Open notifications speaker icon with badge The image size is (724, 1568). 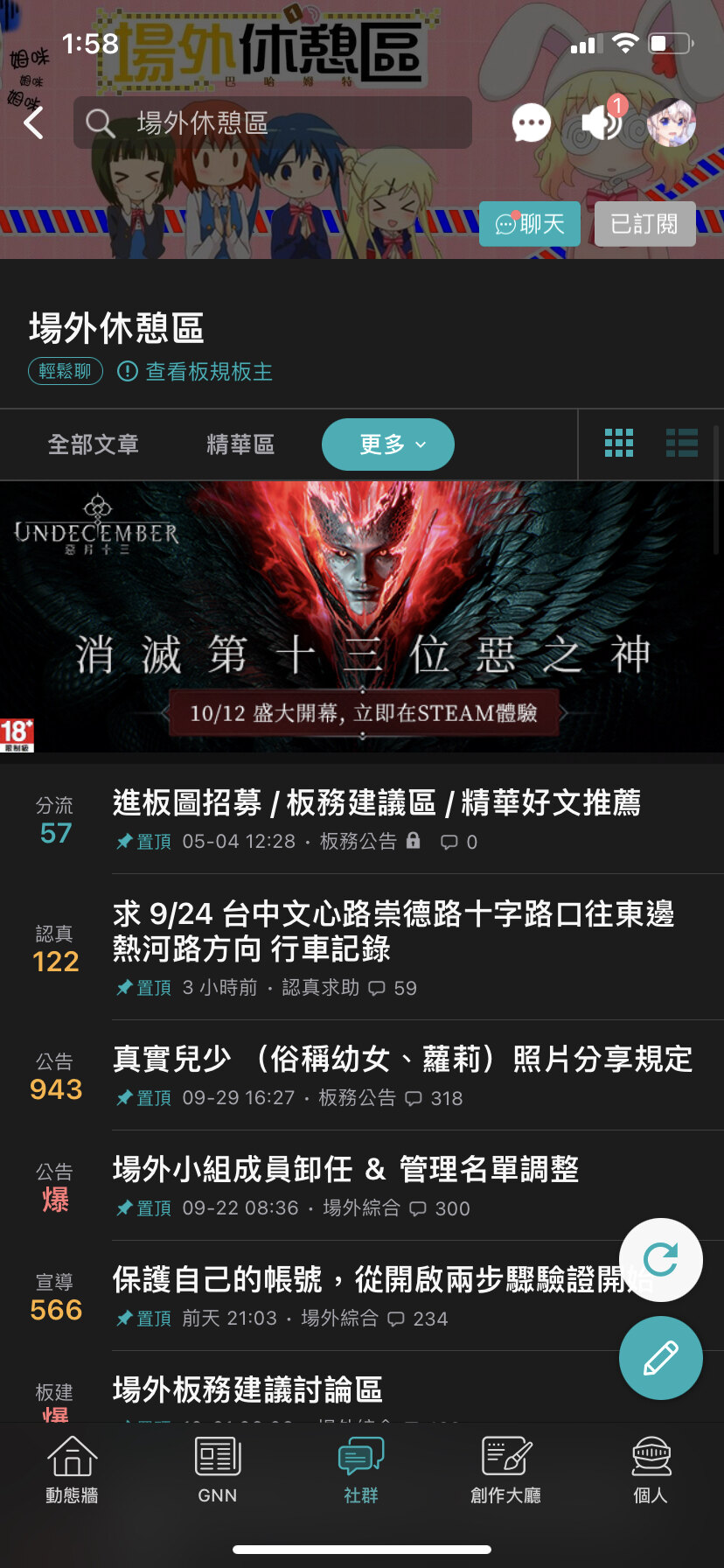point(602,122)
